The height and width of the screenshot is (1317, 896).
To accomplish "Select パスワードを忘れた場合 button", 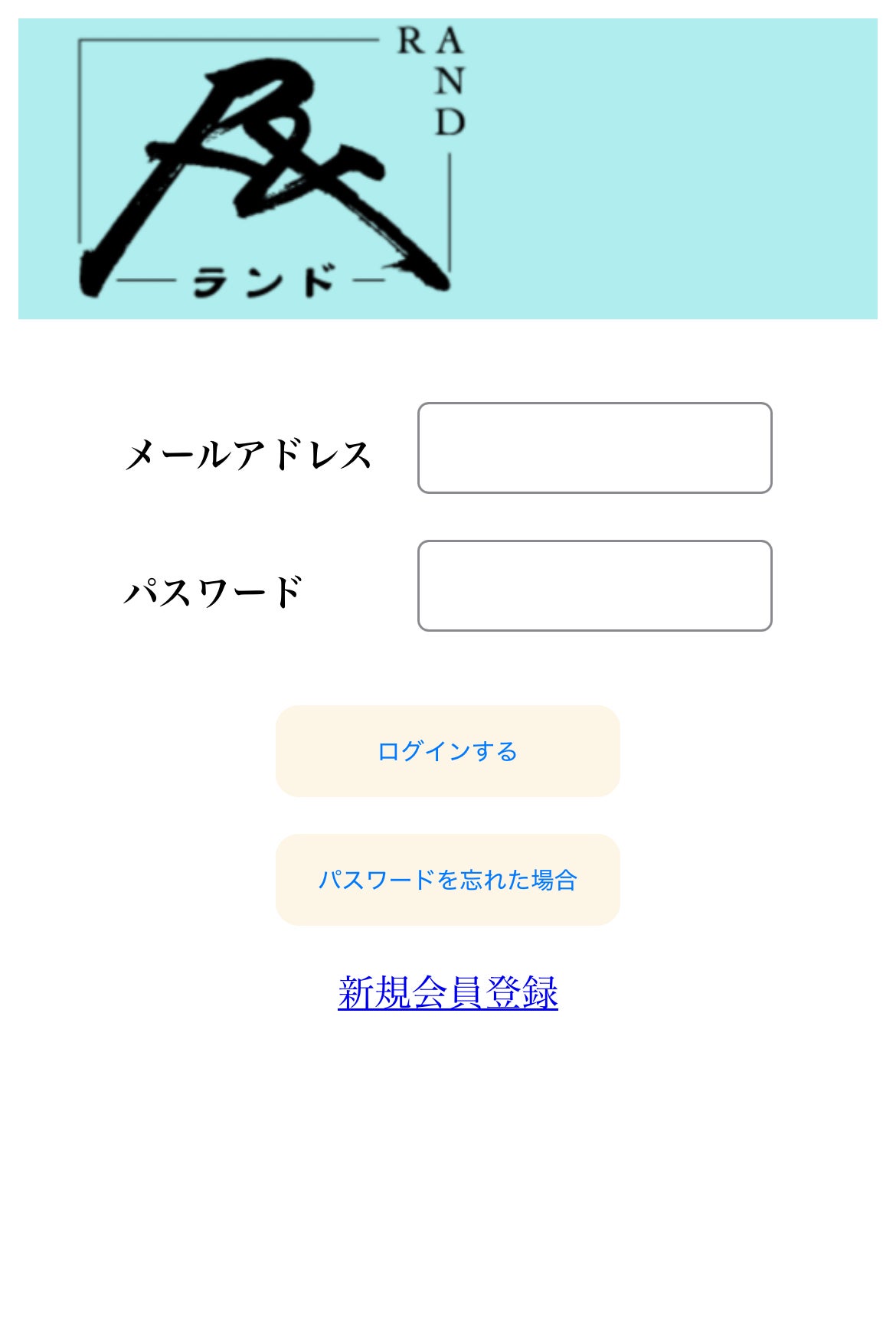I will coord(447,880).
